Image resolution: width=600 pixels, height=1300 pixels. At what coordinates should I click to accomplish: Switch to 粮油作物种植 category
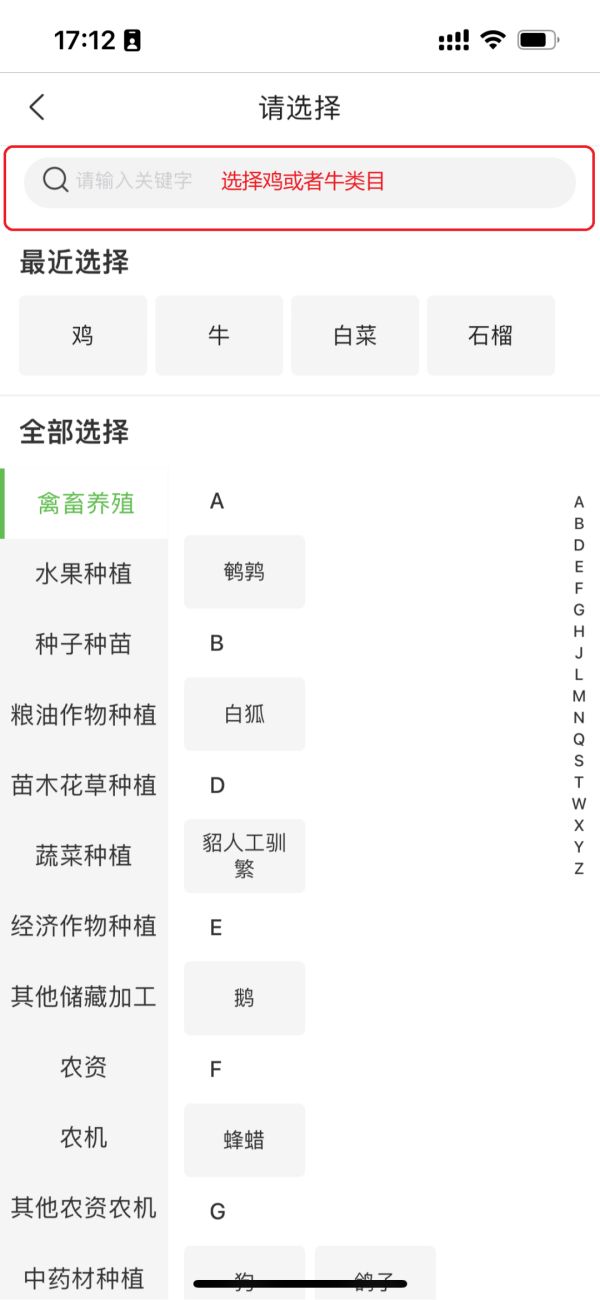click(84, 715)
